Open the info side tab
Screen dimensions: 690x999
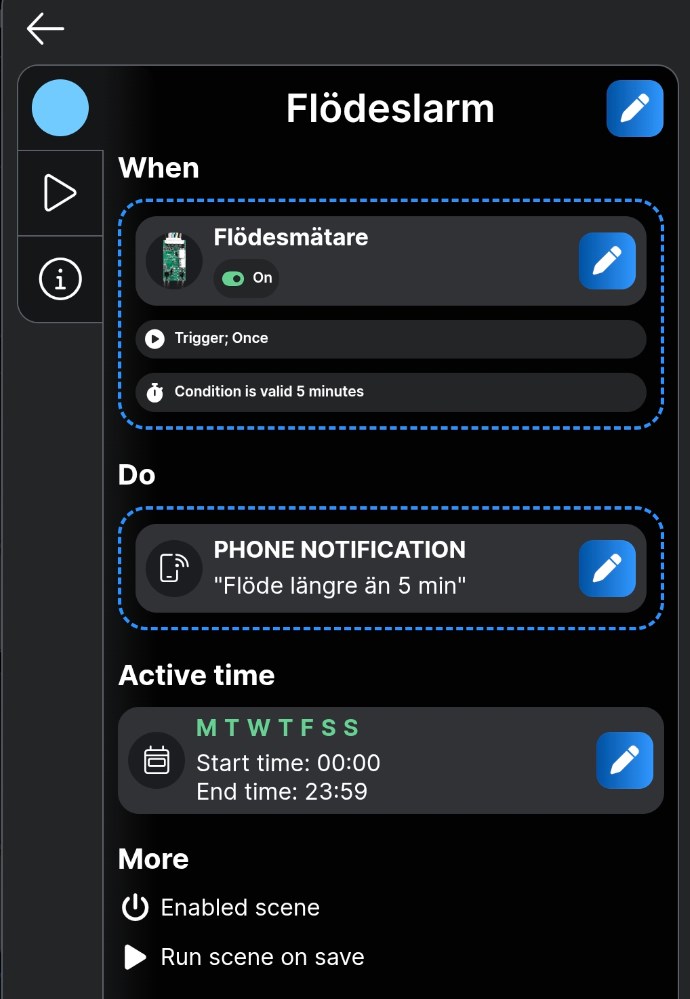60,280
